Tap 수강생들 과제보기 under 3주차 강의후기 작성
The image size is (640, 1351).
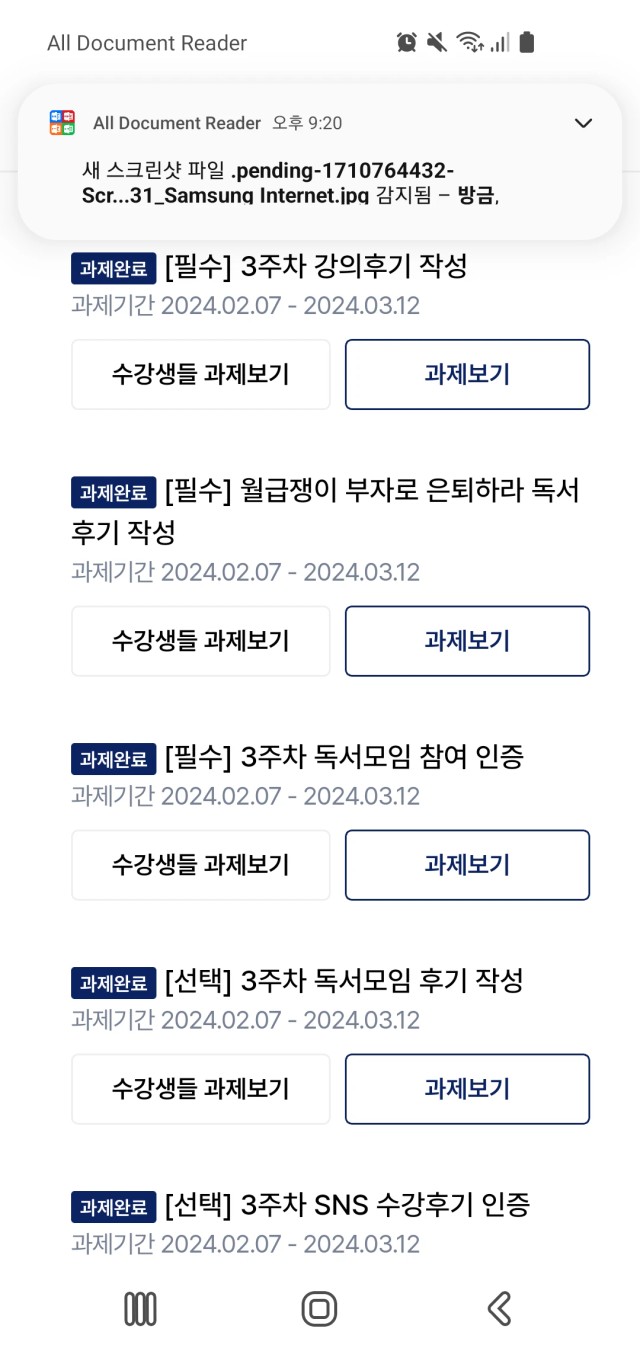200,374
